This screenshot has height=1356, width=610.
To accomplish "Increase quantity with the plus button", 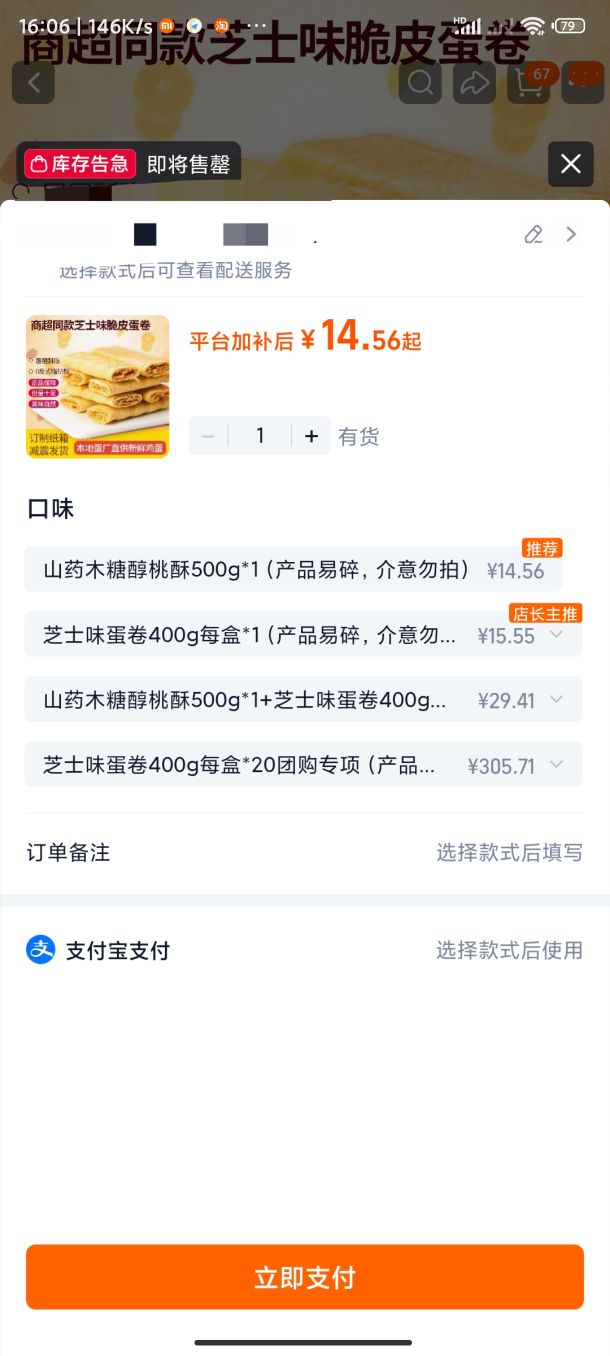I will click(311, 436).
